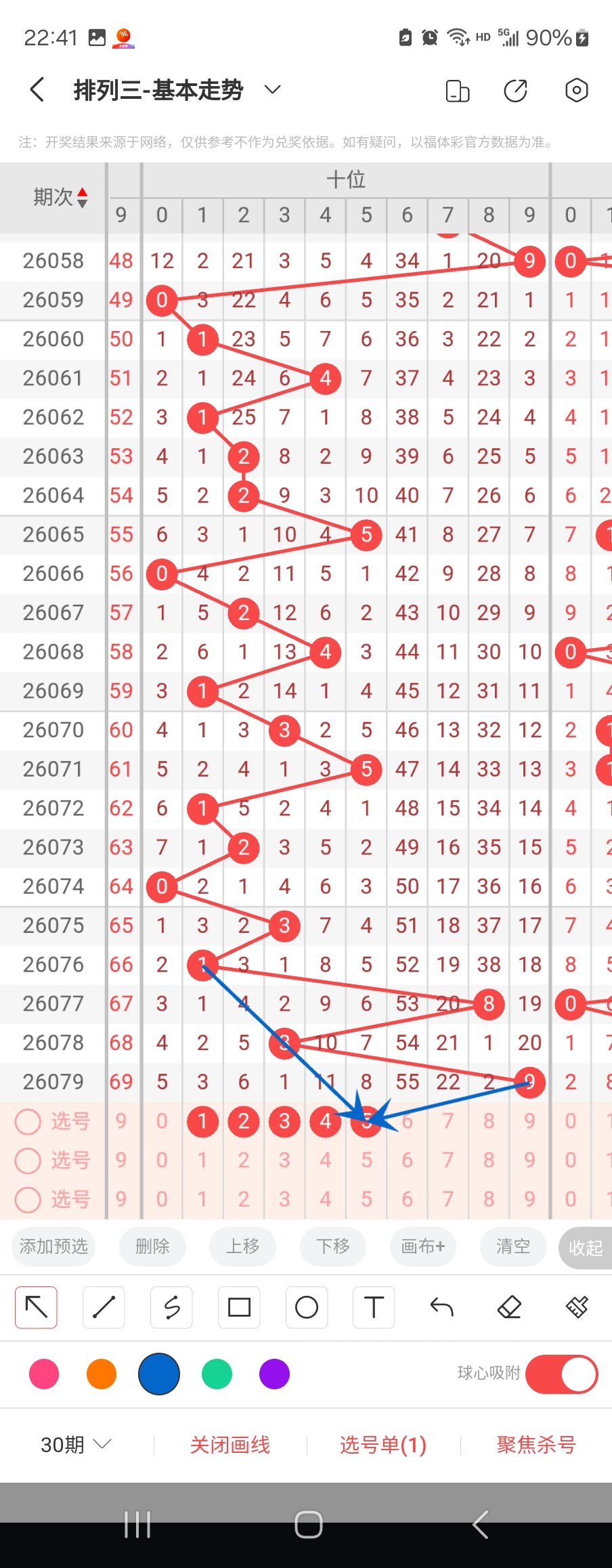Image resolution: width=612 pixels, height=1568 pixels.
Task: Undo the last drawing stroke
Action: coord(441,1307)
